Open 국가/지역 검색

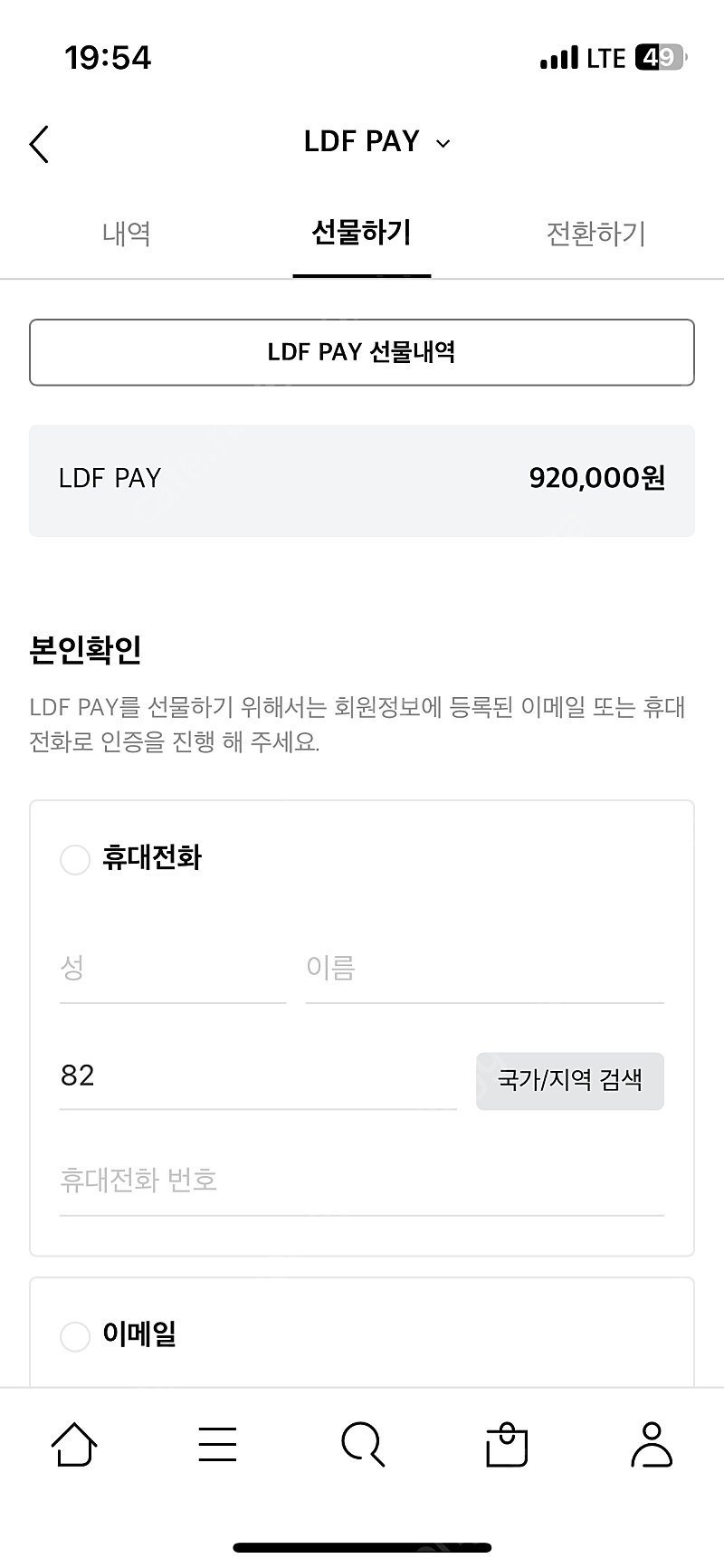tap(570, 1080)
